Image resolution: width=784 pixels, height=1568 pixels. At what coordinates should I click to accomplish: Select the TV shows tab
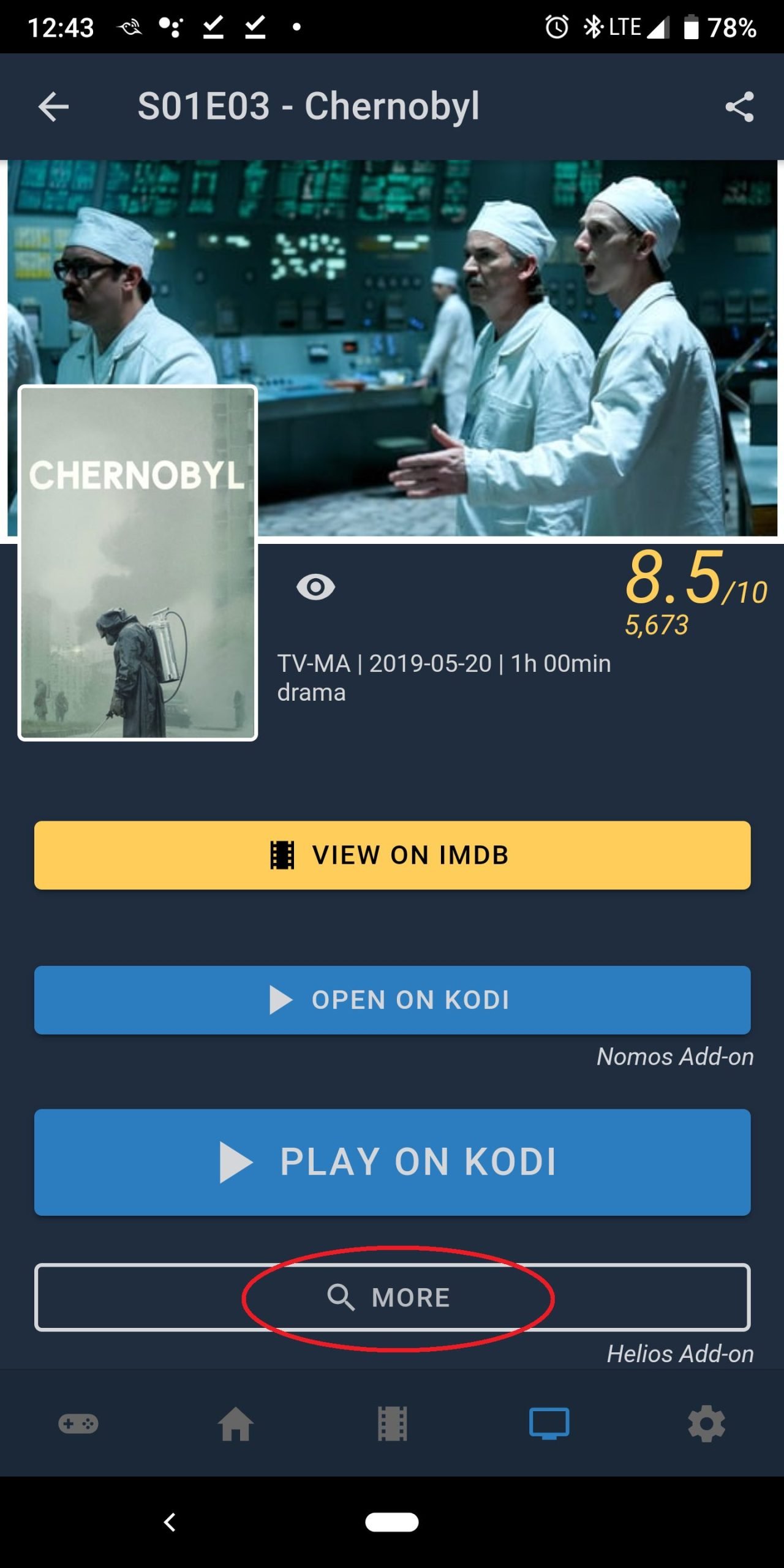pyautogui.click(x=549, y=1423)
